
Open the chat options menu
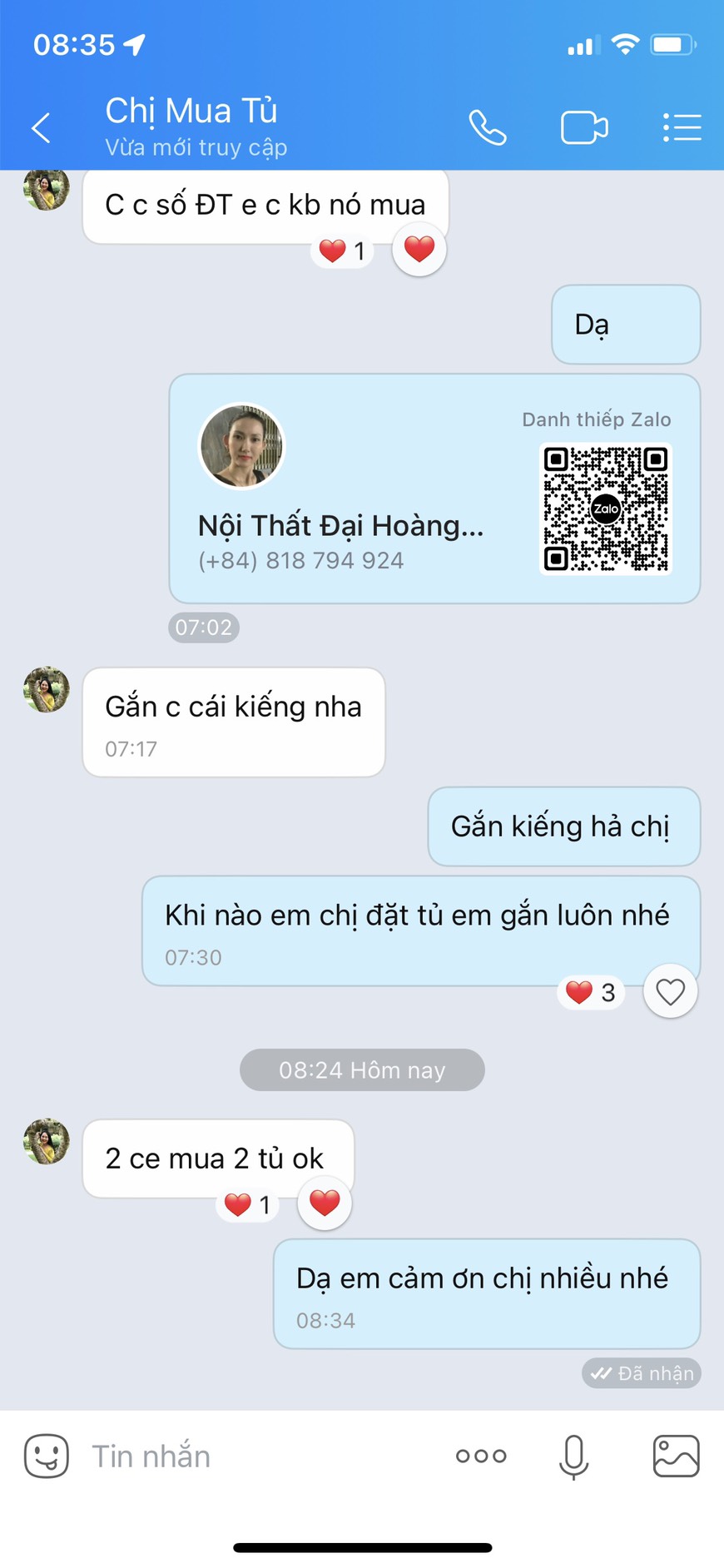[x=682, y=128]
